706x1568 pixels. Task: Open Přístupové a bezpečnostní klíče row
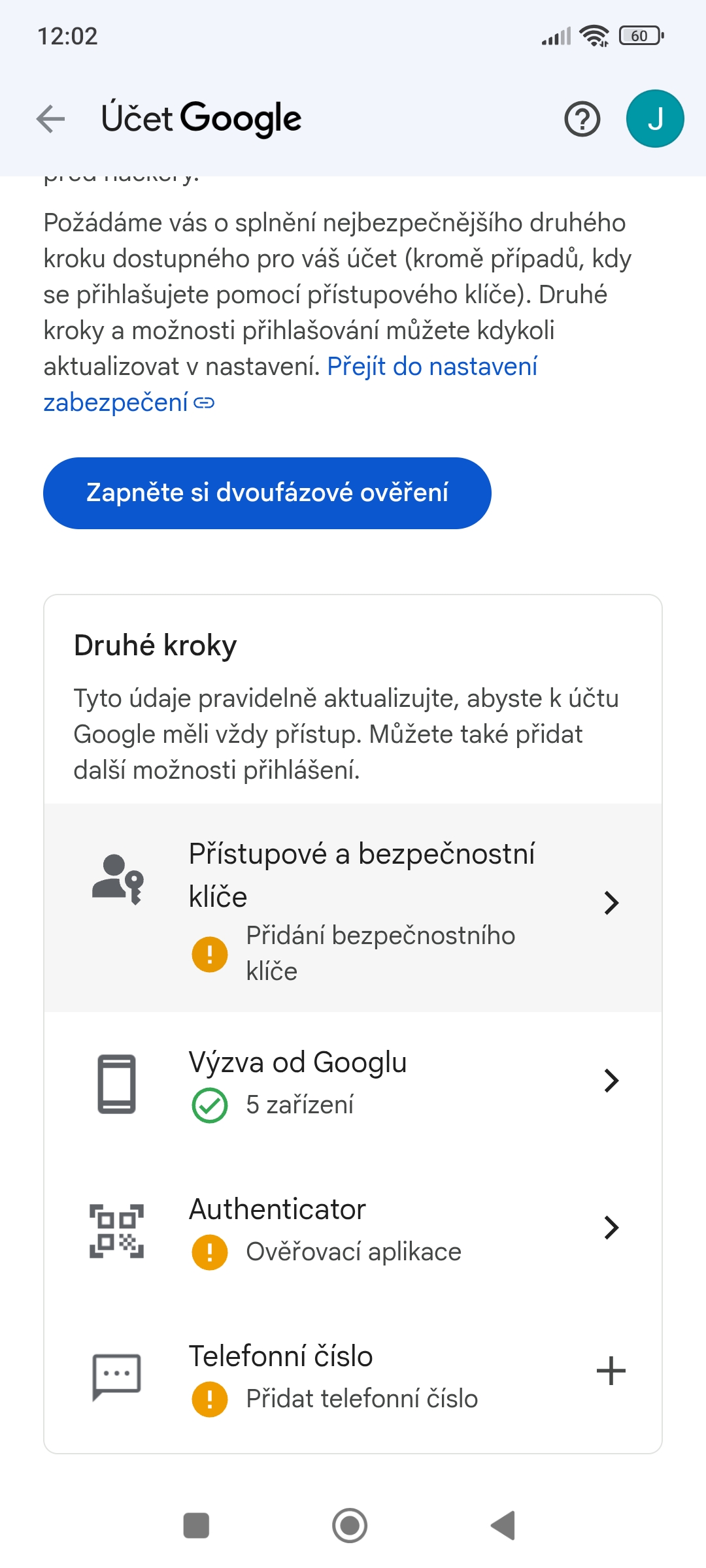pyautogui.click(x=353, y=907)
